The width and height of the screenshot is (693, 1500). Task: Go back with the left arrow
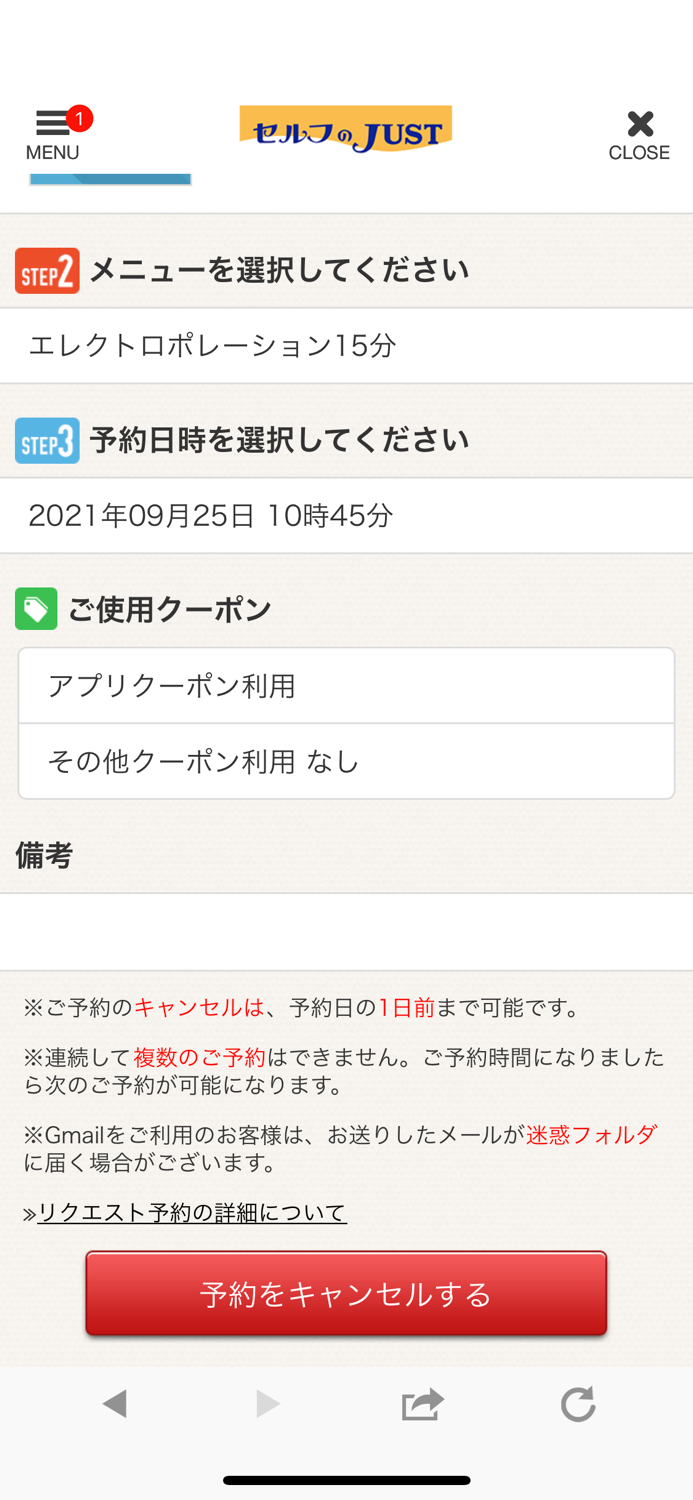tap(115, 1404)
